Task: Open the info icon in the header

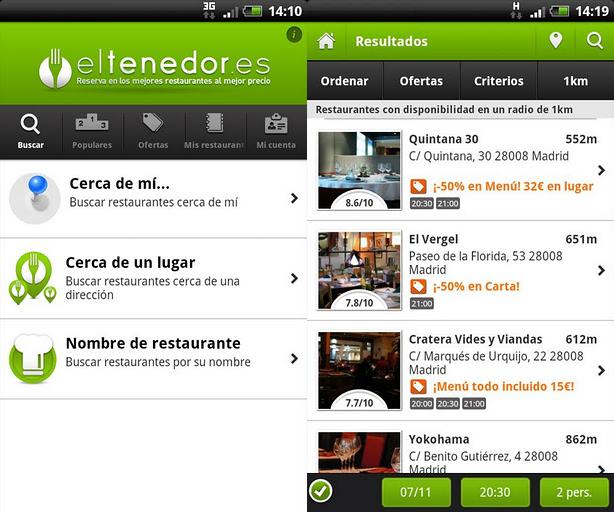Action: click(x=293, y=35)
